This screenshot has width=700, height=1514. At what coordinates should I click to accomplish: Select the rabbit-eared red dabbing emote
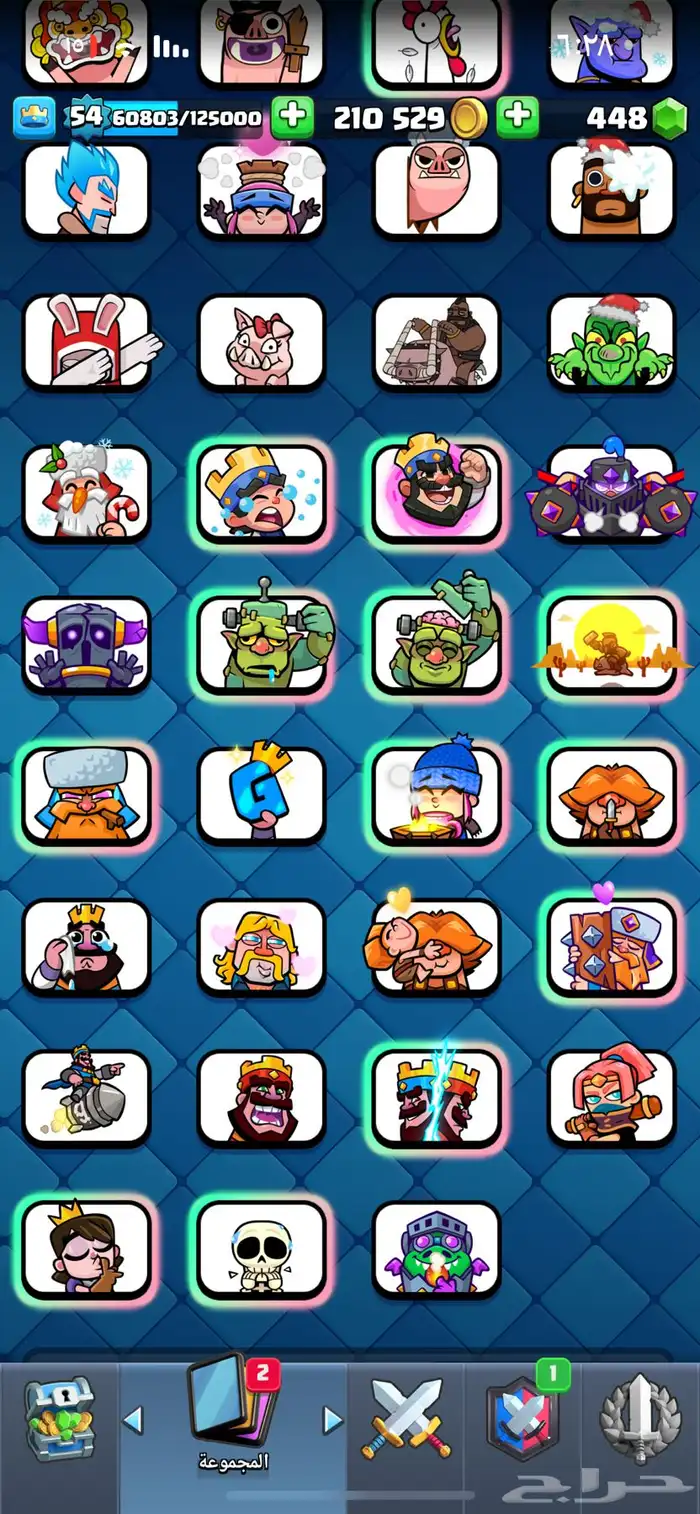point(86,342)
